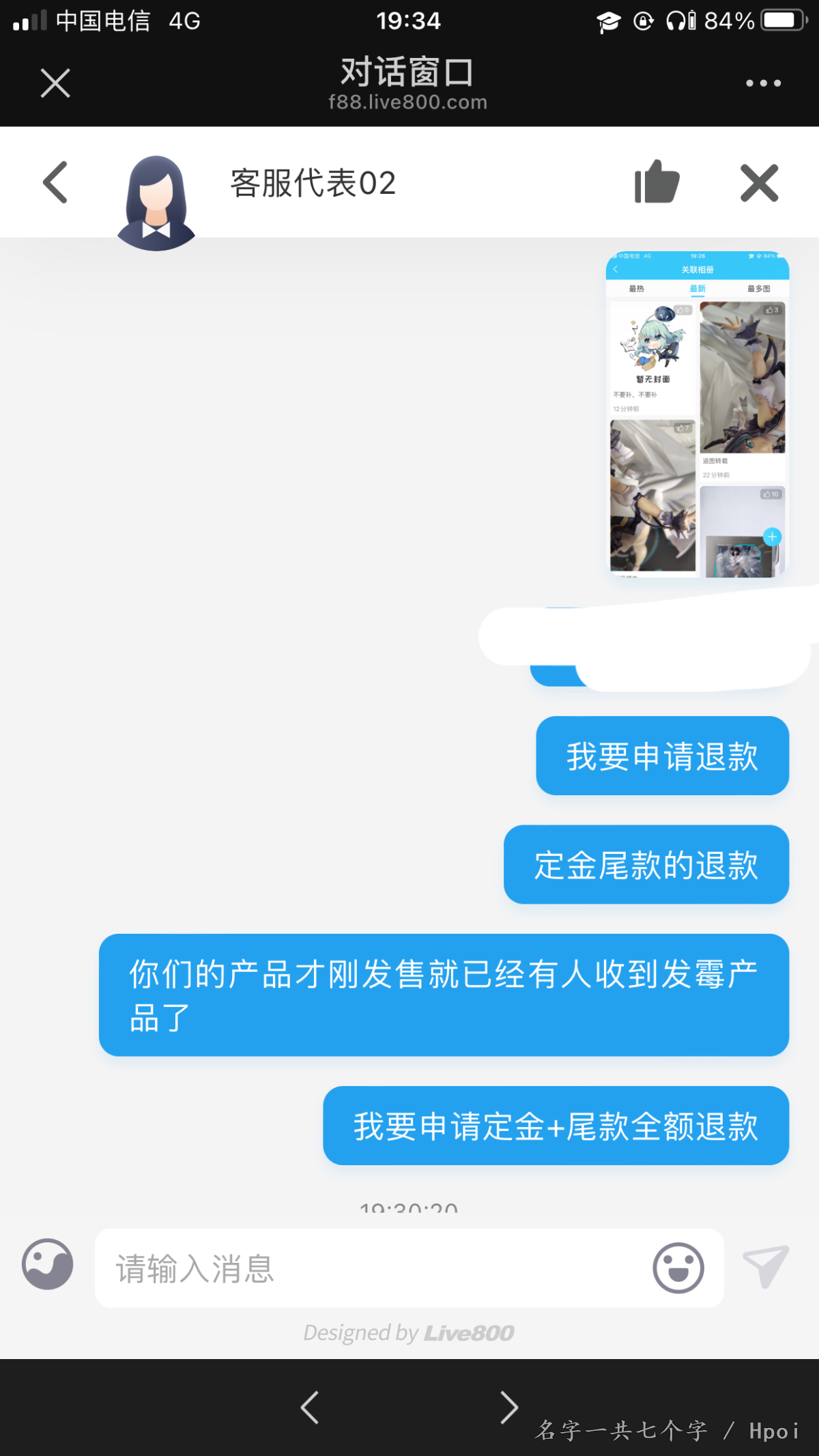819x1456 pixels.
Task: Rate the agent with thumbs-up icon
Action: [657, 182]
